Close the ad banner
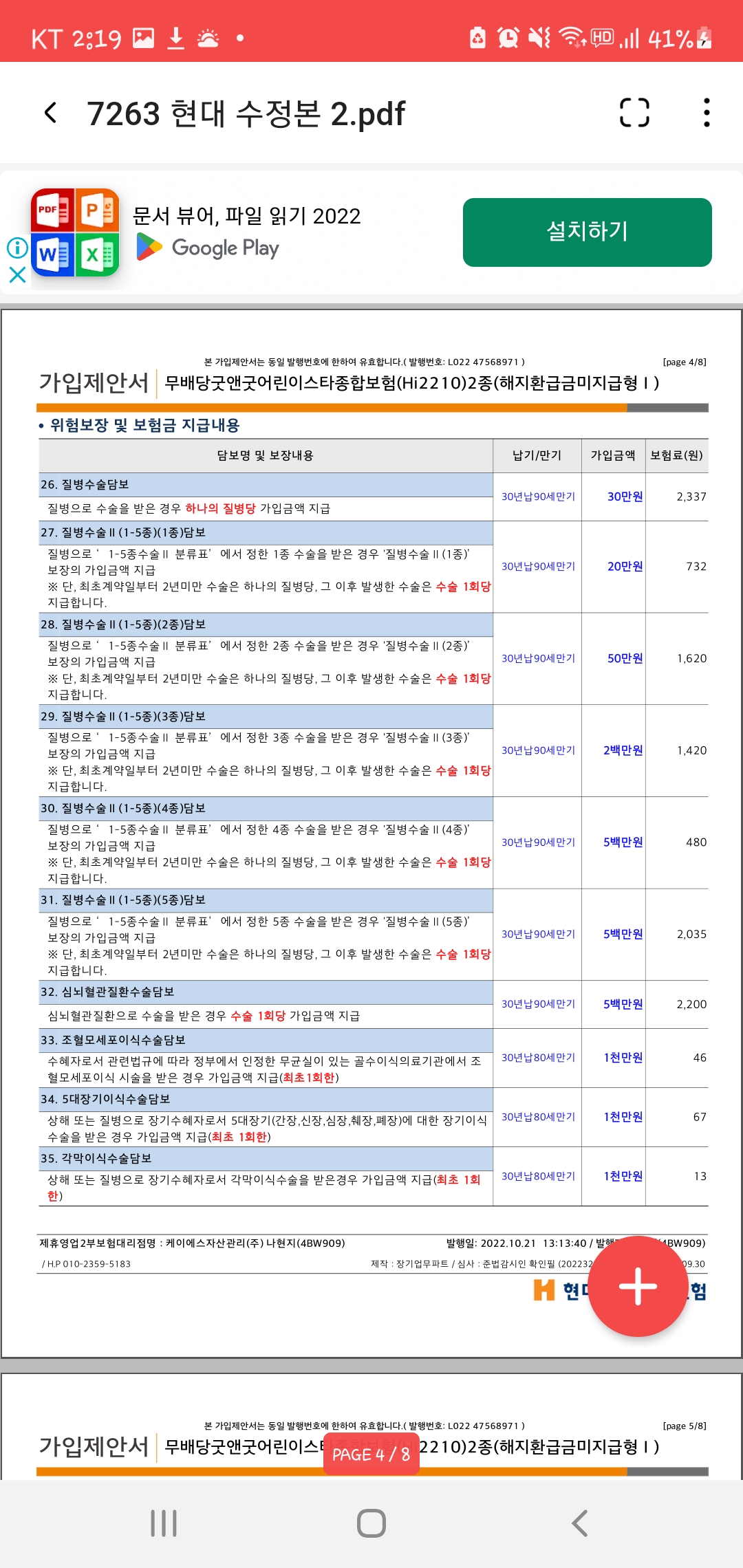743x1568 pixels. pyautogui.click(x=17, y=275)
